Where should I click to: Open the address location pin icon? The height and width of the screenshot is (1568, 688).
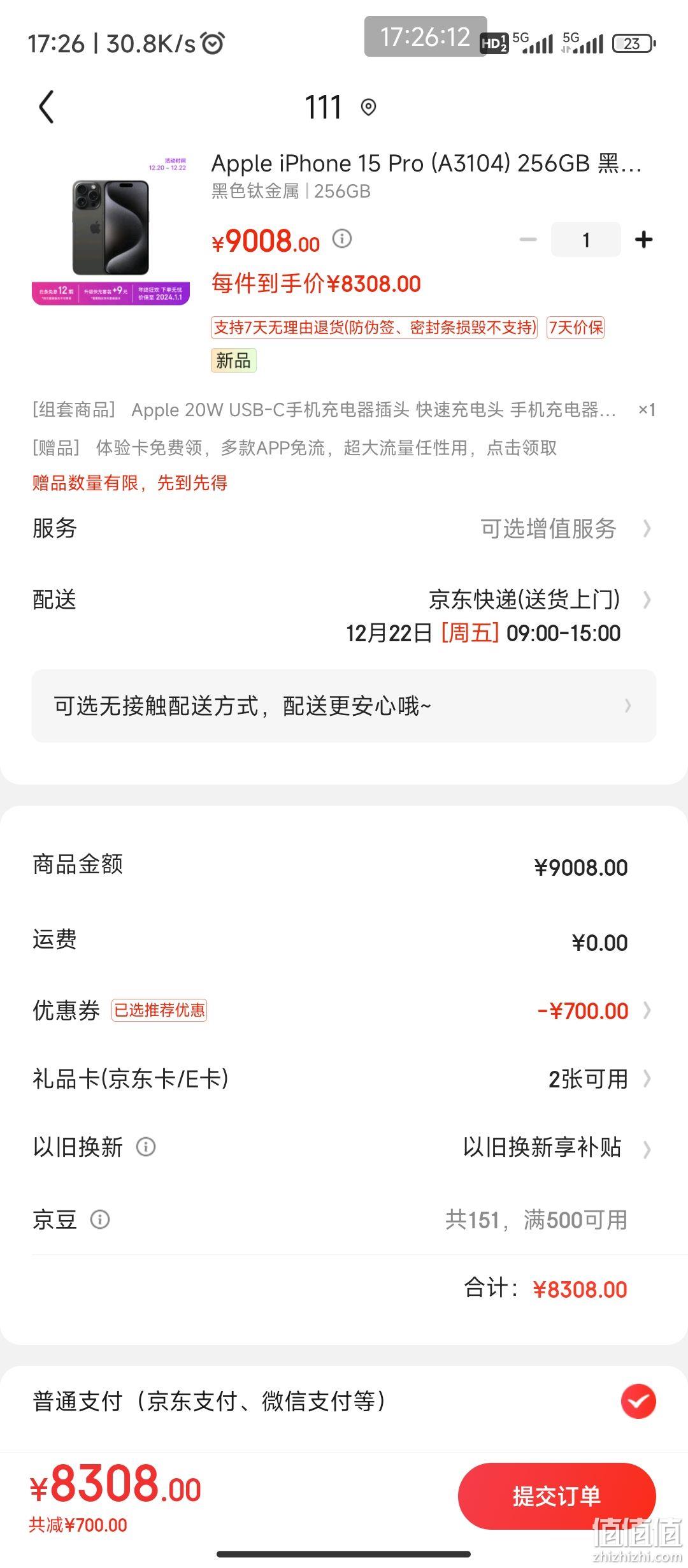368,107
